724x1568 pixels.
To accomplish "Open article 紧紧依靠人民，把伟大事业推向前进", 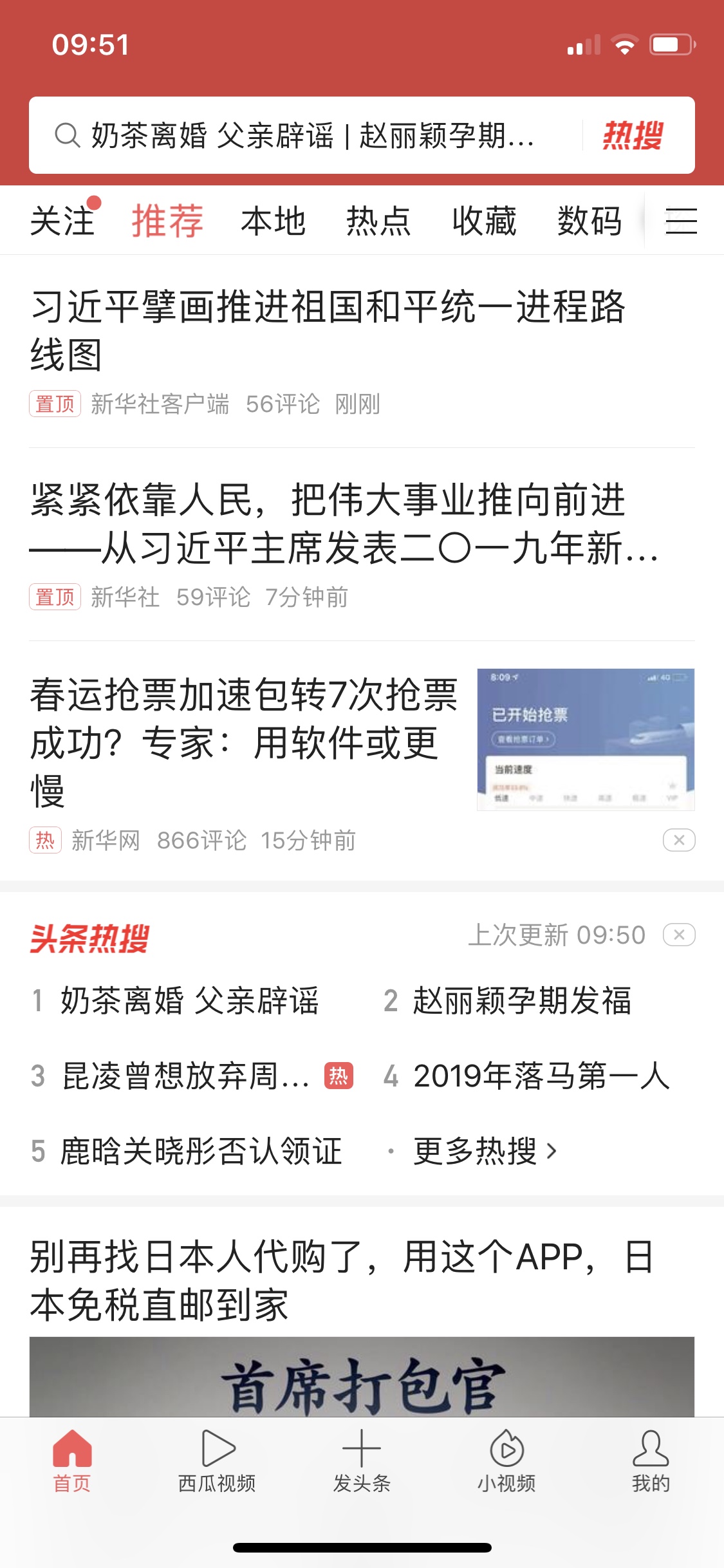I will point(328,524).
